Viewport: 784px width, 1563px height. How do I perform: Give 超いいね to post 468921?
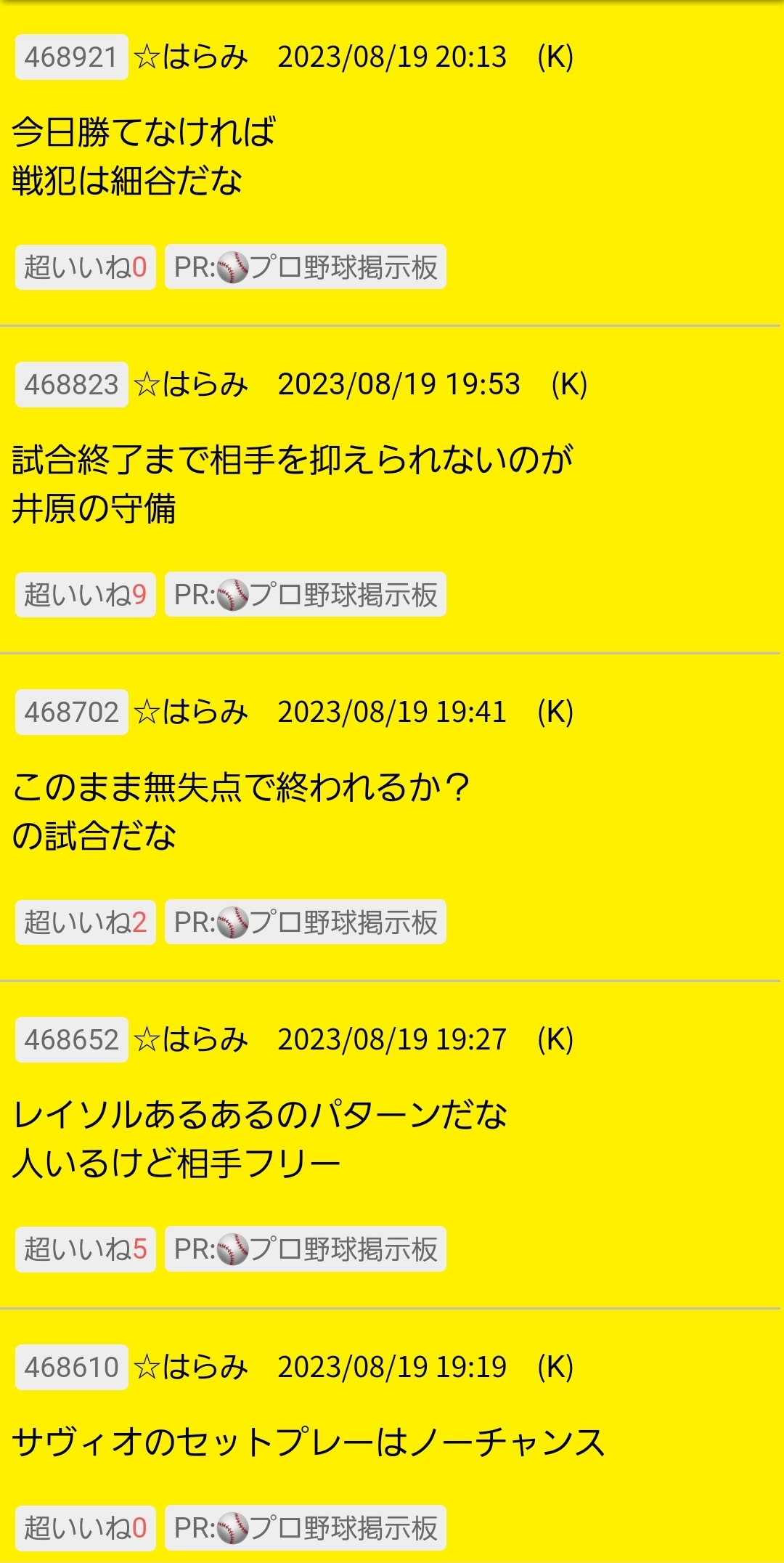coord(86,267)
